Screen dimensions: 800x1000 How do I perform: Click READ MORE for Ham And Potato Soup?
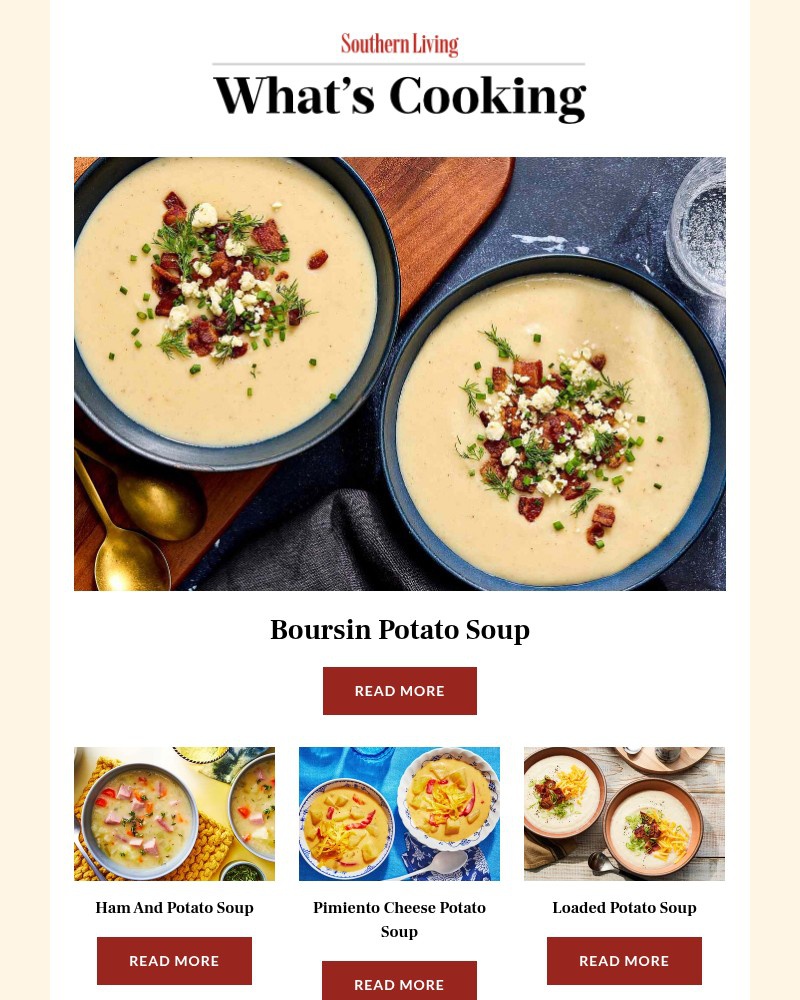click(x=174, y=960)
